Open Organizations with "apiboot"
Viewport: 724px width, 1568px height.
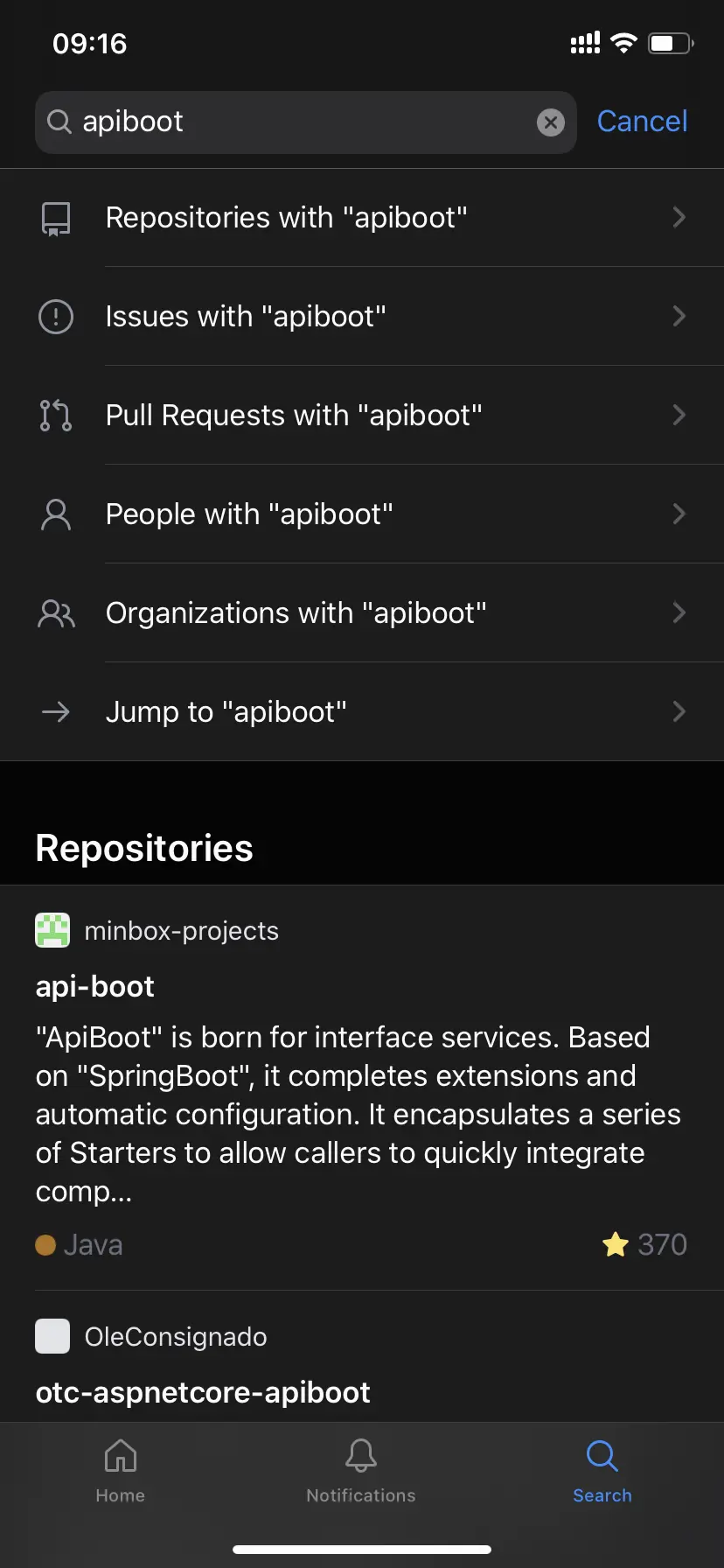[x=362, y=613]
